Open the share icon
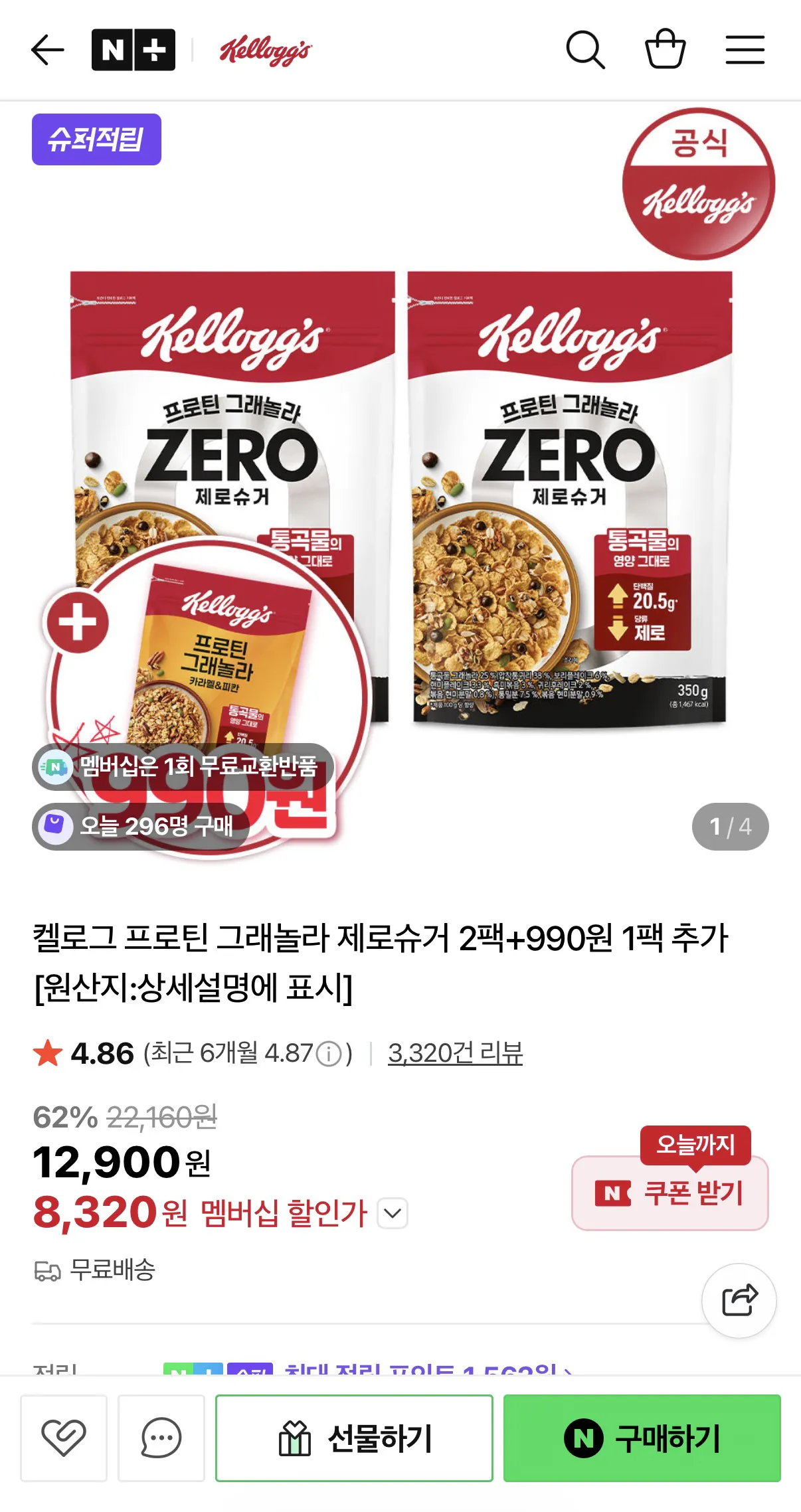This screenshot has height=1512, width=801. [739, 1302]
